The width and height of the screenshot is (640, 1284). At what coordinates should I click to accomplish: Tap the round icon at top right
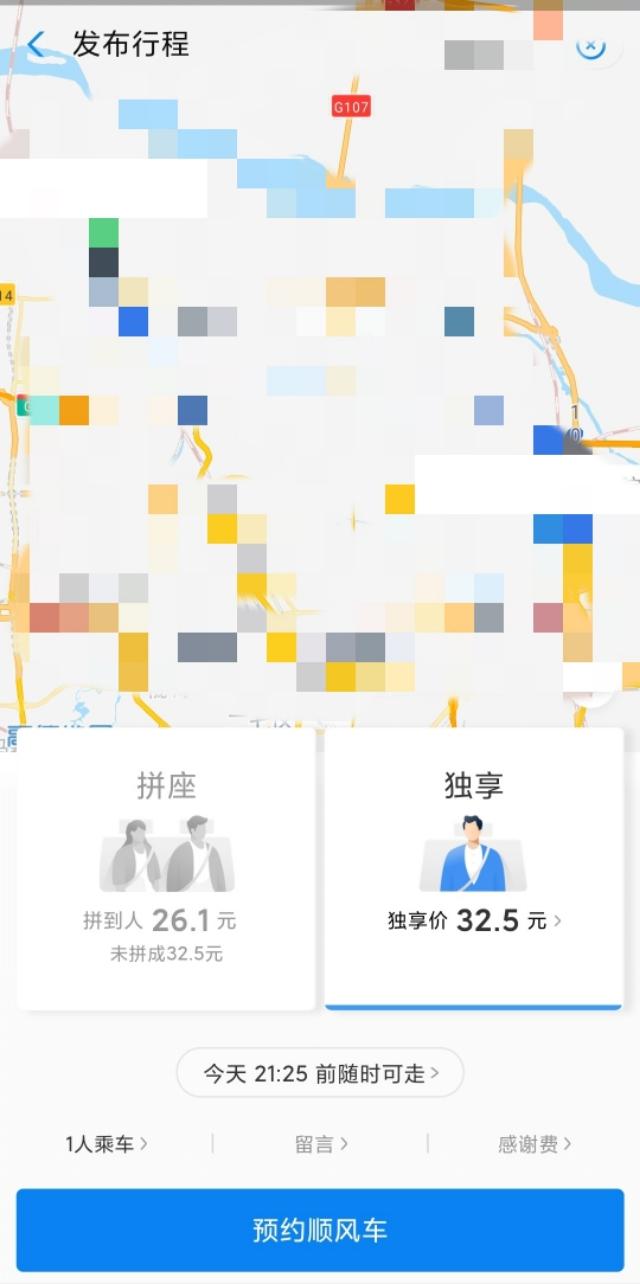click(591, 46)
